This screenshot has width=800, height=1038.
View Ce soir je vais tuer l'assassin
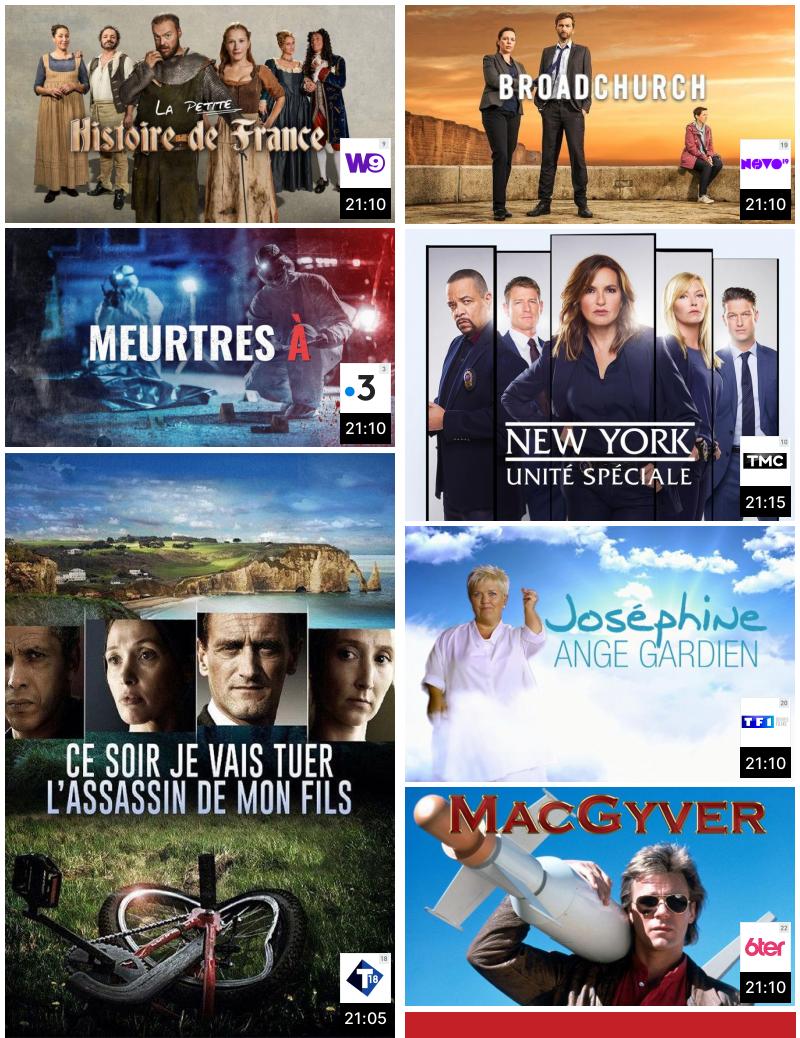[199, 745]
